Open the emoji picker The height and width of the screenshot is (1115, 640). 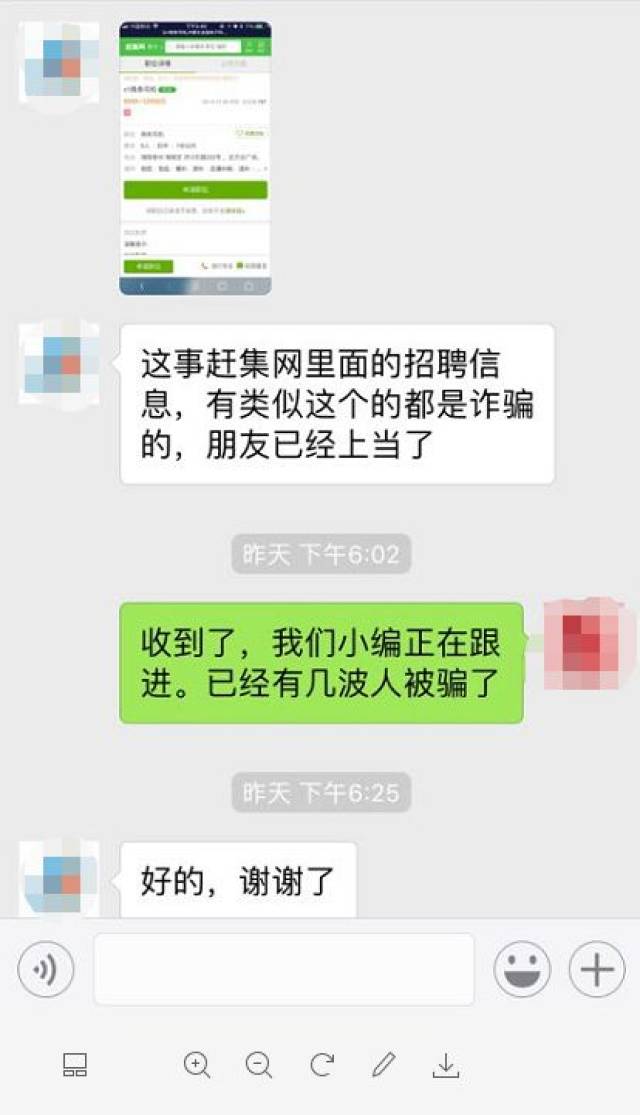[x=522, y=969]
